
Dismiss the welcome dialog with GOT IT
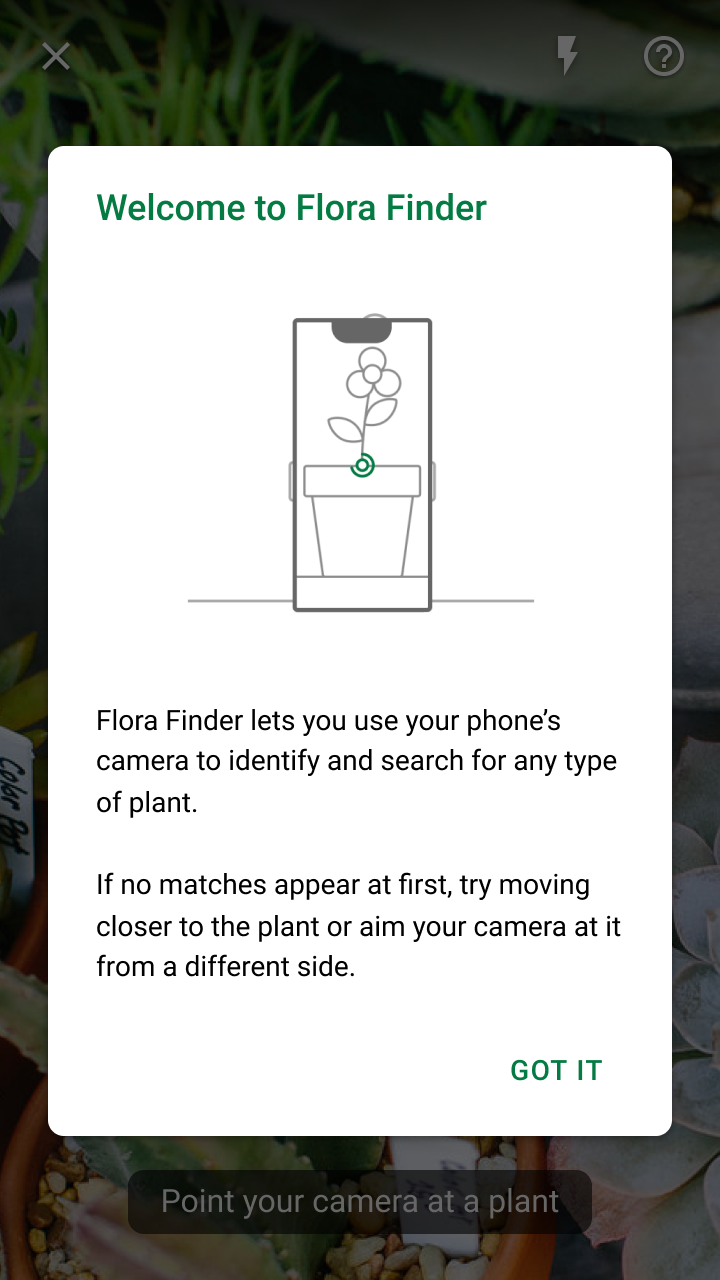click(556, 1070)
